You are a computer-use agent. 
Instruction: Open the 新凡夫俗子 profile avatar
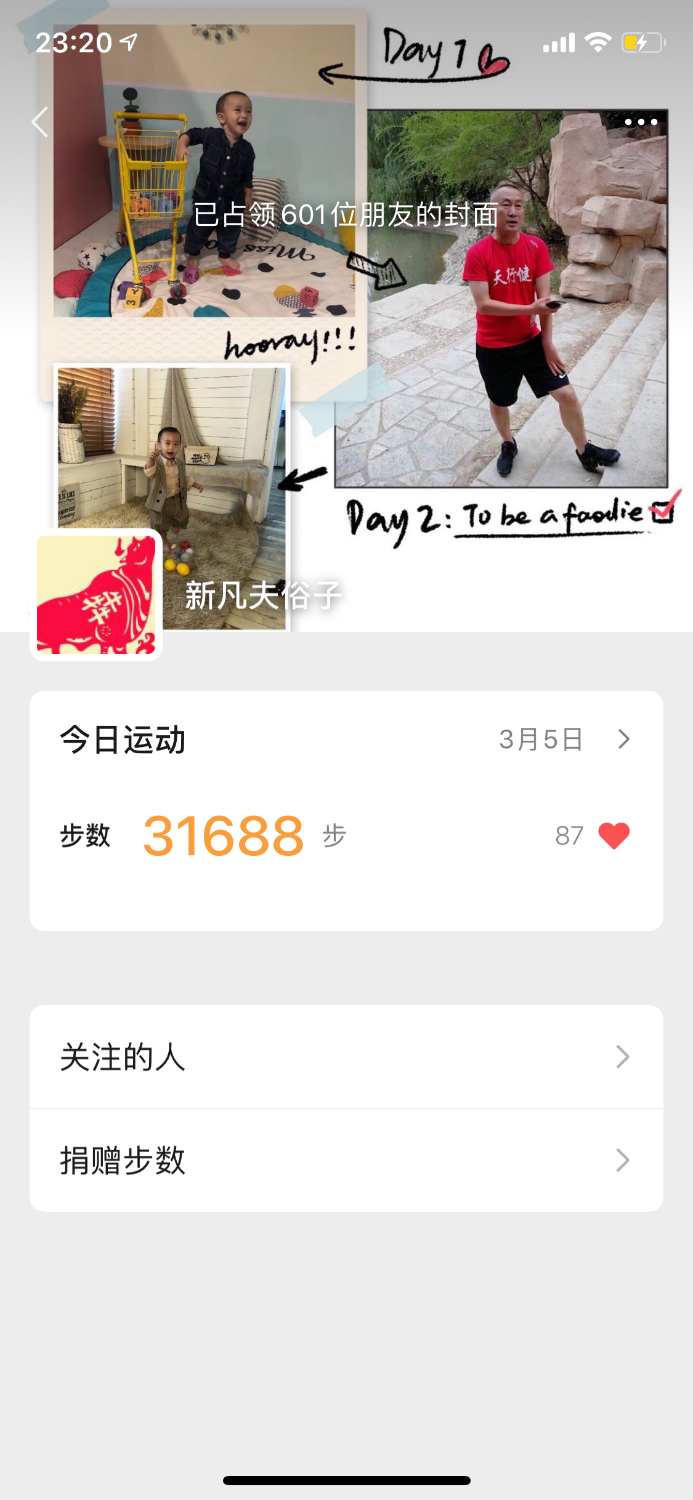[97, 595]
